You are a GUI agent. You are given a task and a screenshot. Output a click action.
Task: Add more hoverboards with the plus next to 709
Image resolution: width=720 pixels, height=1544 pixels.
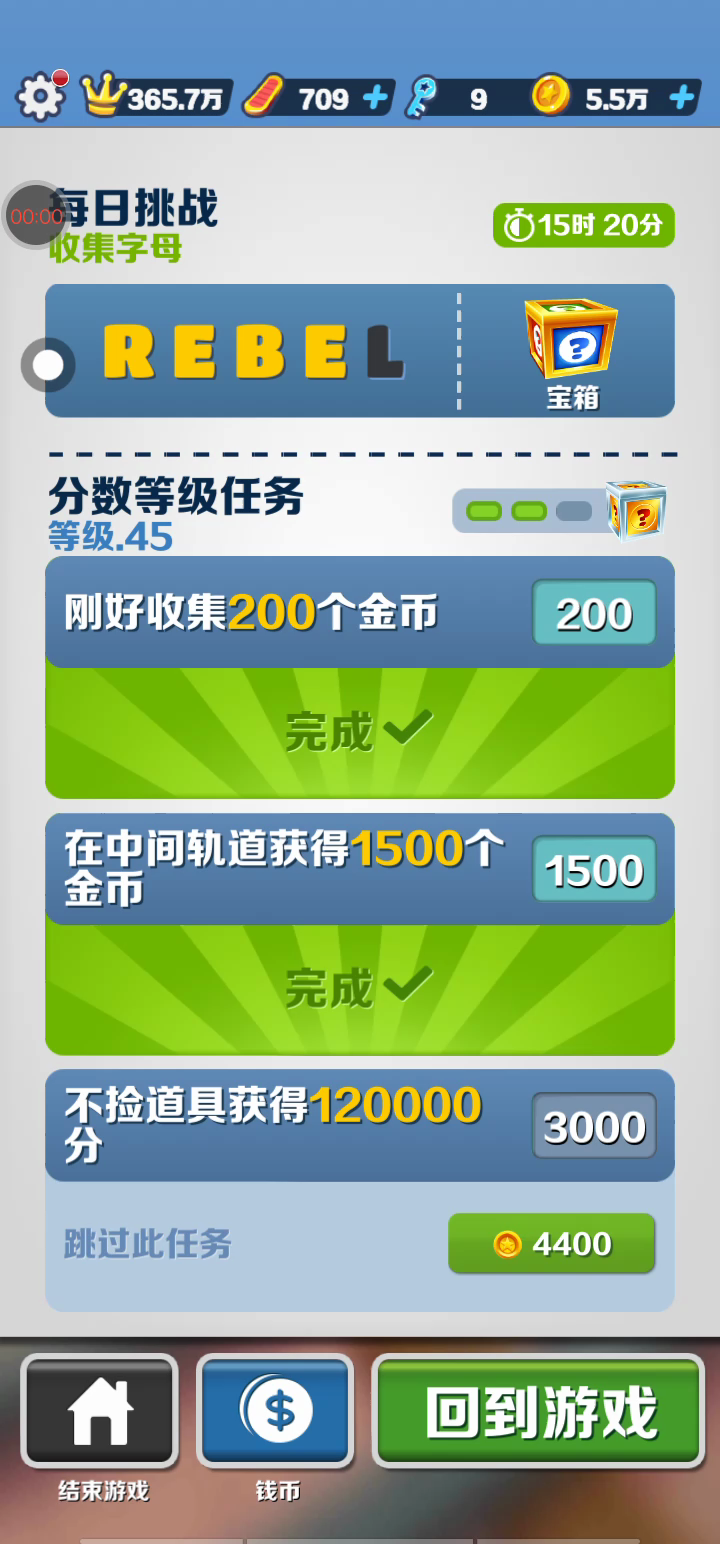375,98
